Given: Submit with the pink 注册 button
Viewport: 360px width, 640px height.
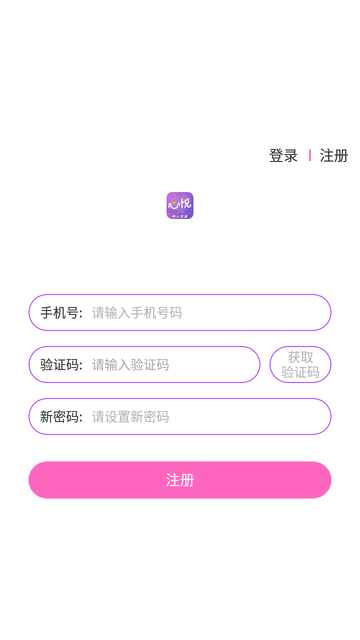Looking at the screenshot, I should click(180, 480).
